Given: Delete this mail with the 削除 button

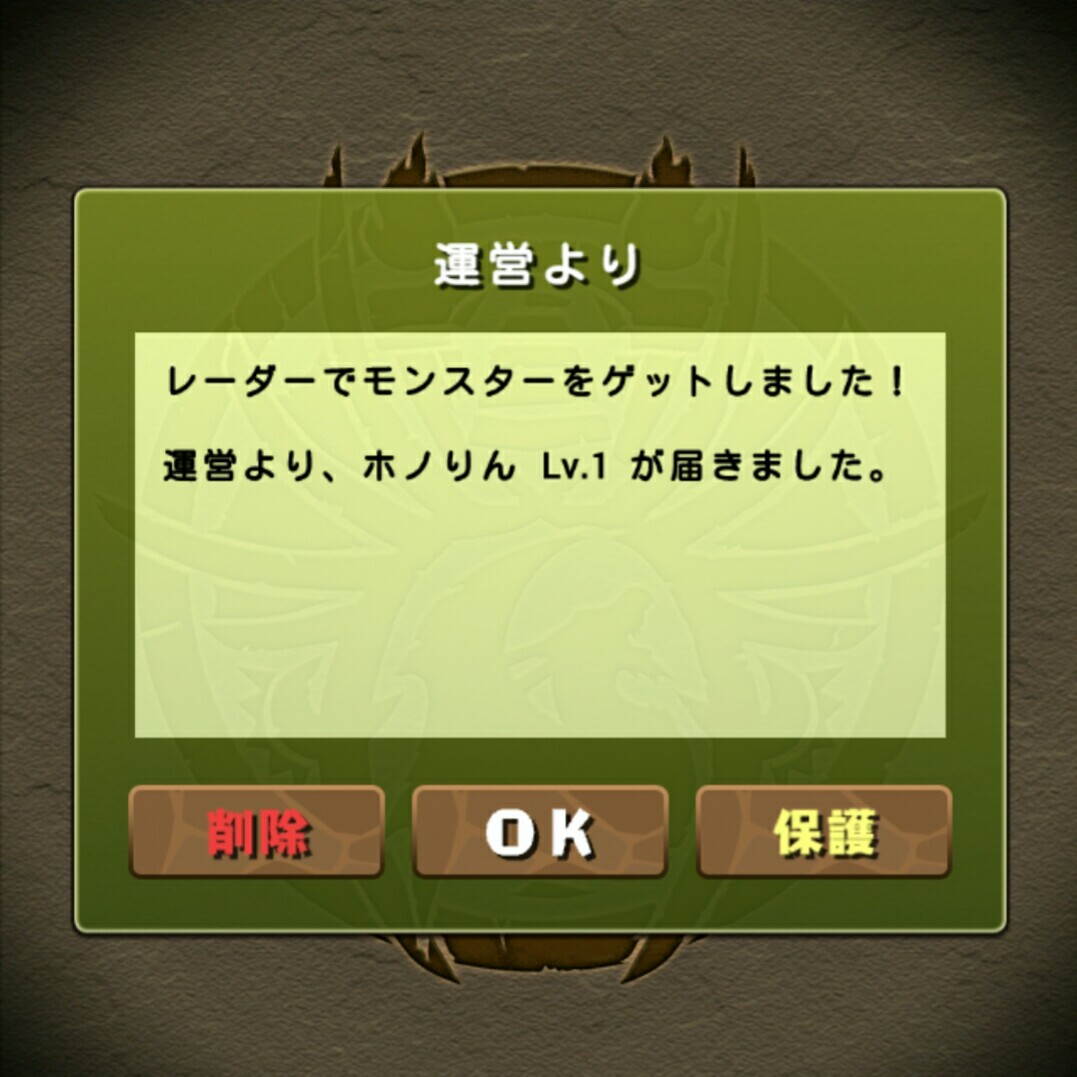Looking at the screenshot, I should (256, 832).
